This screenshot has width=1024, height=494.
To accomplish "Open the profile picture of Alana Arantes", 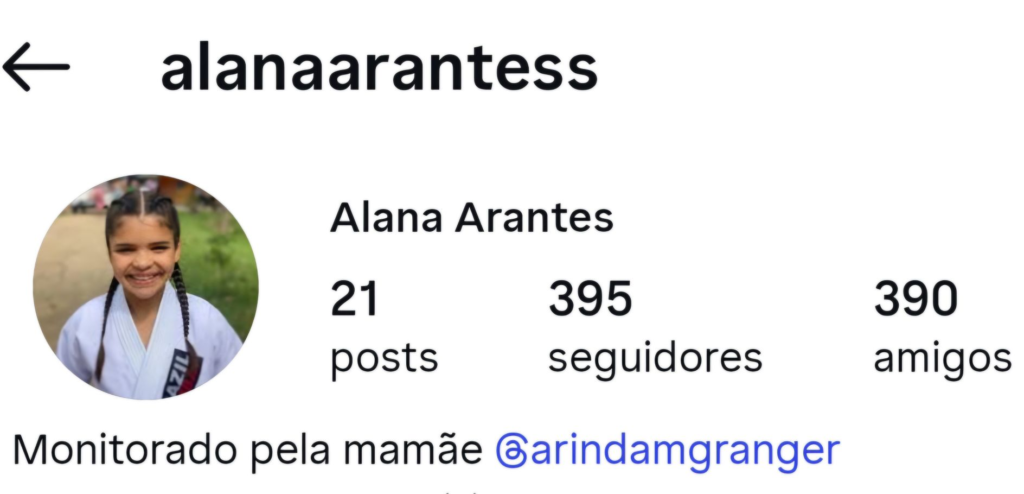I will click(x=145, y=287).
